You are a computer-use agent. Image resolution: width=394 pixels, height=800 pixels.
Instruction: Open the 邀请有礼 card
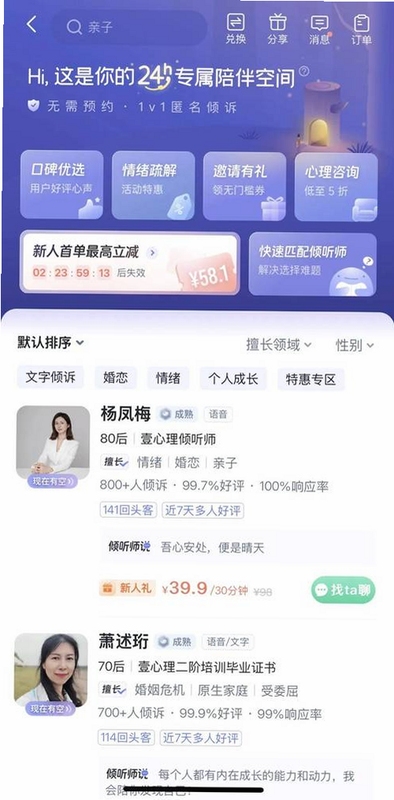pyautogui.click(x=244, y=186)
